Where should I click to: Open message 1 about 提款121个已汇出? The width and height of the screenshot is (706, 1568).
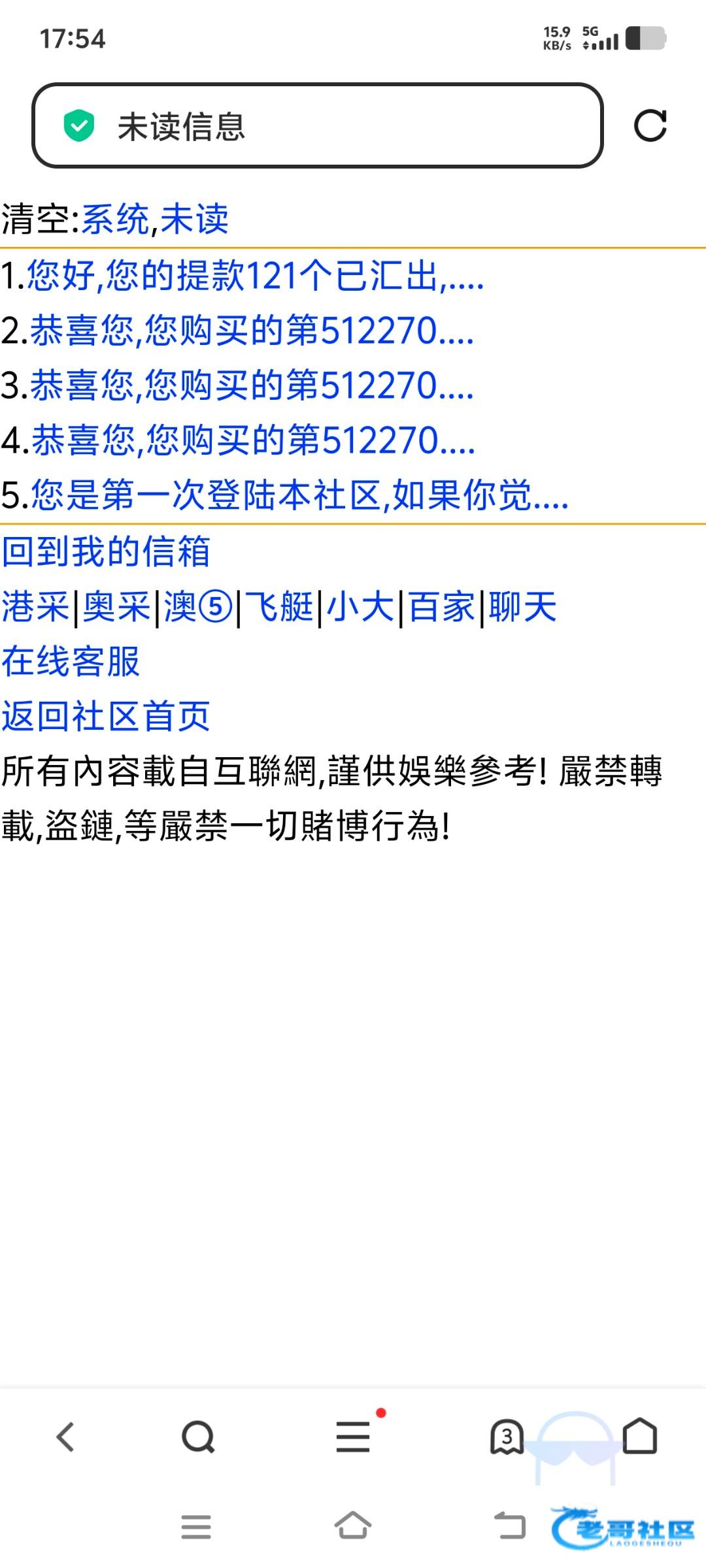255,275
